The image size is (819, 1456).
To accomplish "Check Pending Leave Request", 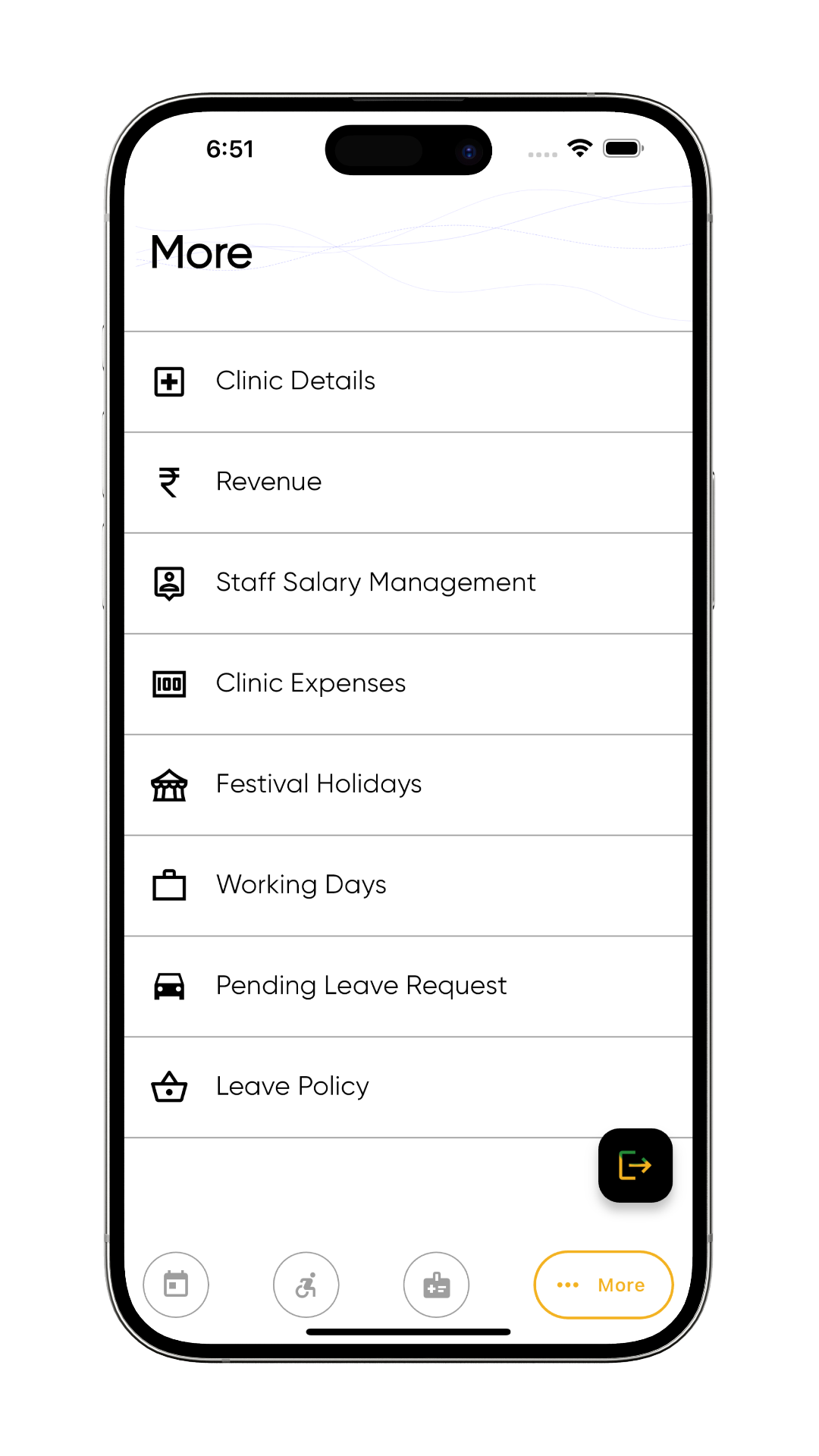I will click(x=408, y=987).
